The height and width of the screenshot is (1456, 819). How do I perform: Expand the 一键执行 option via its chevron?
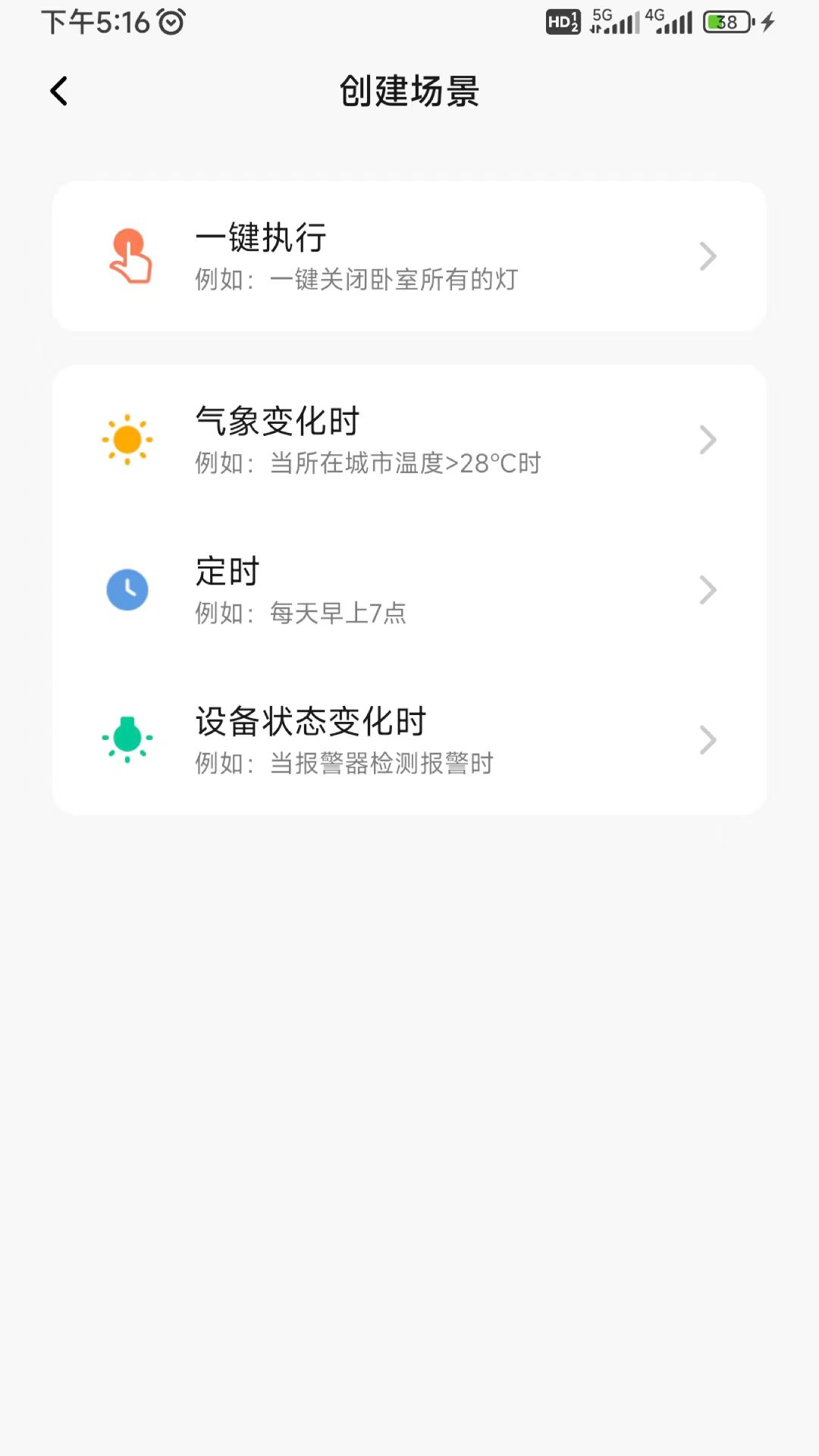pos(708,256)
